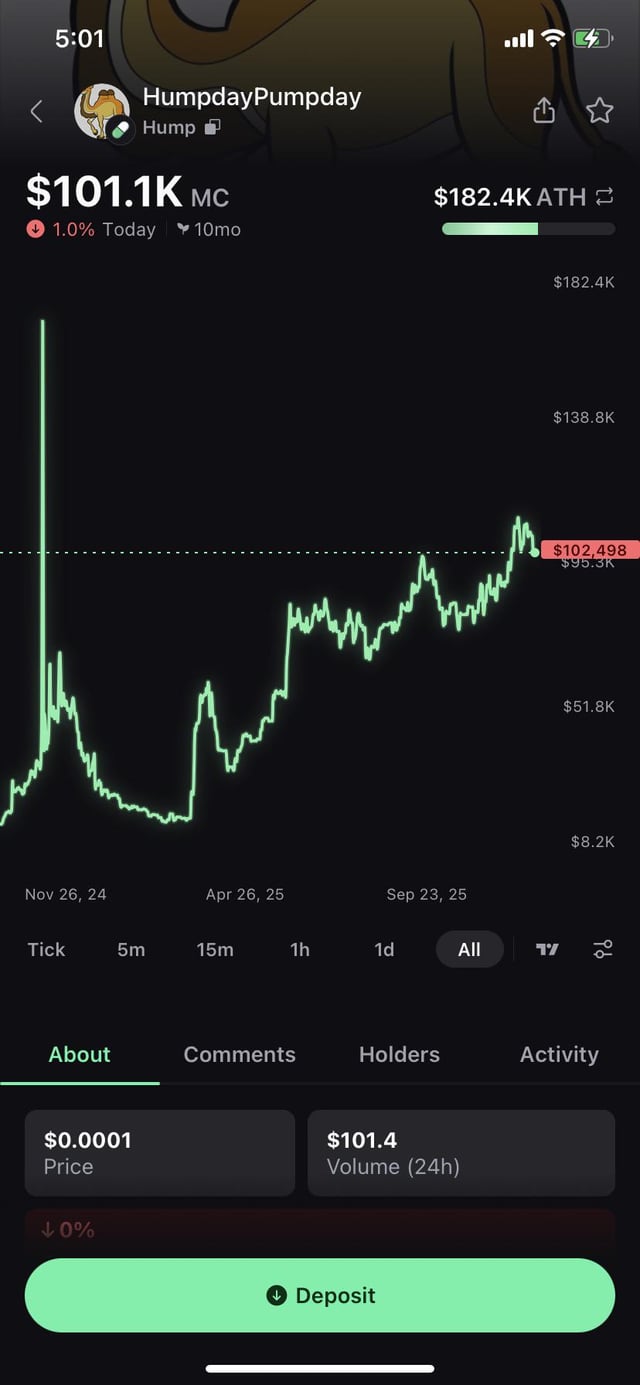Show the Activity tab

point(559,1054)
